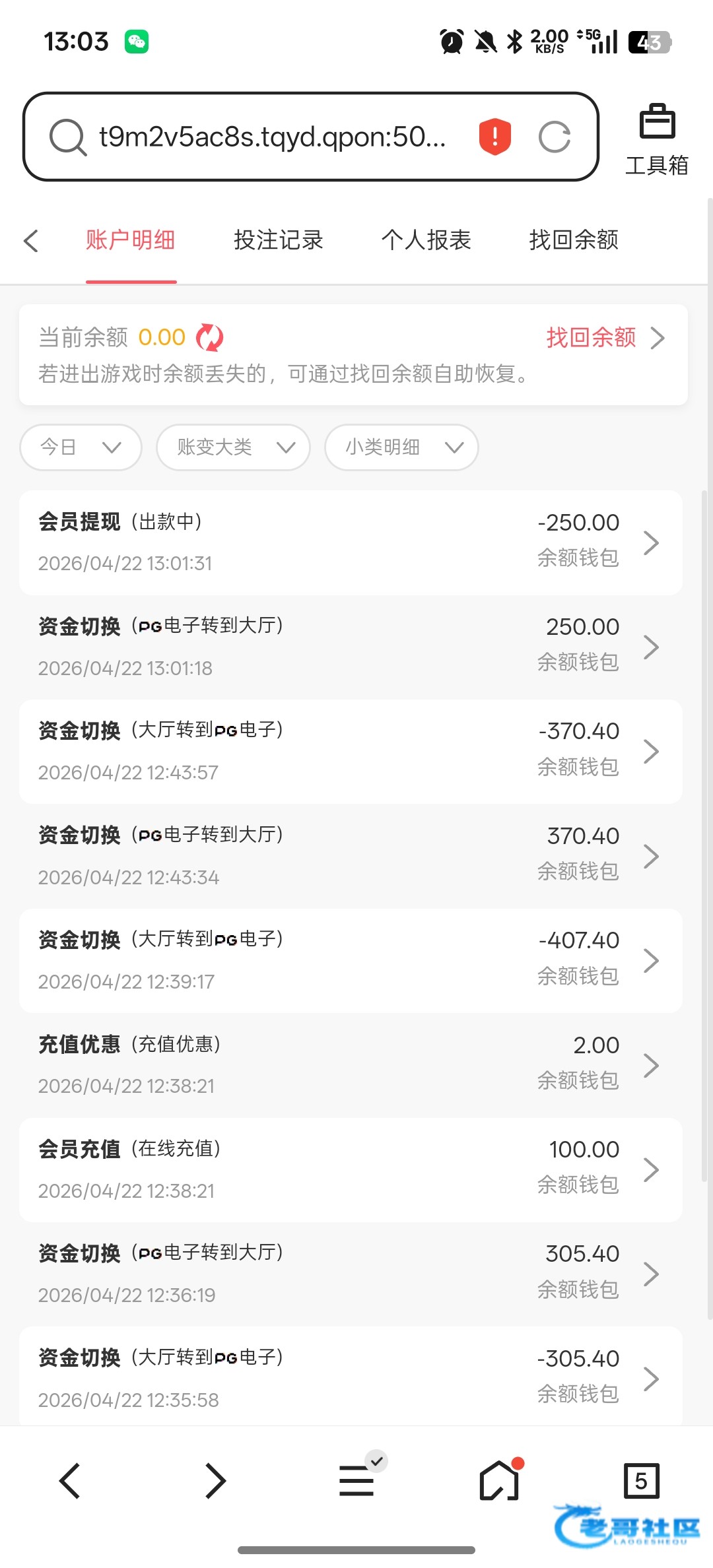The image size is (713, 1568).
Task: Refresh the current balance amount
Action: click(210, 338)
